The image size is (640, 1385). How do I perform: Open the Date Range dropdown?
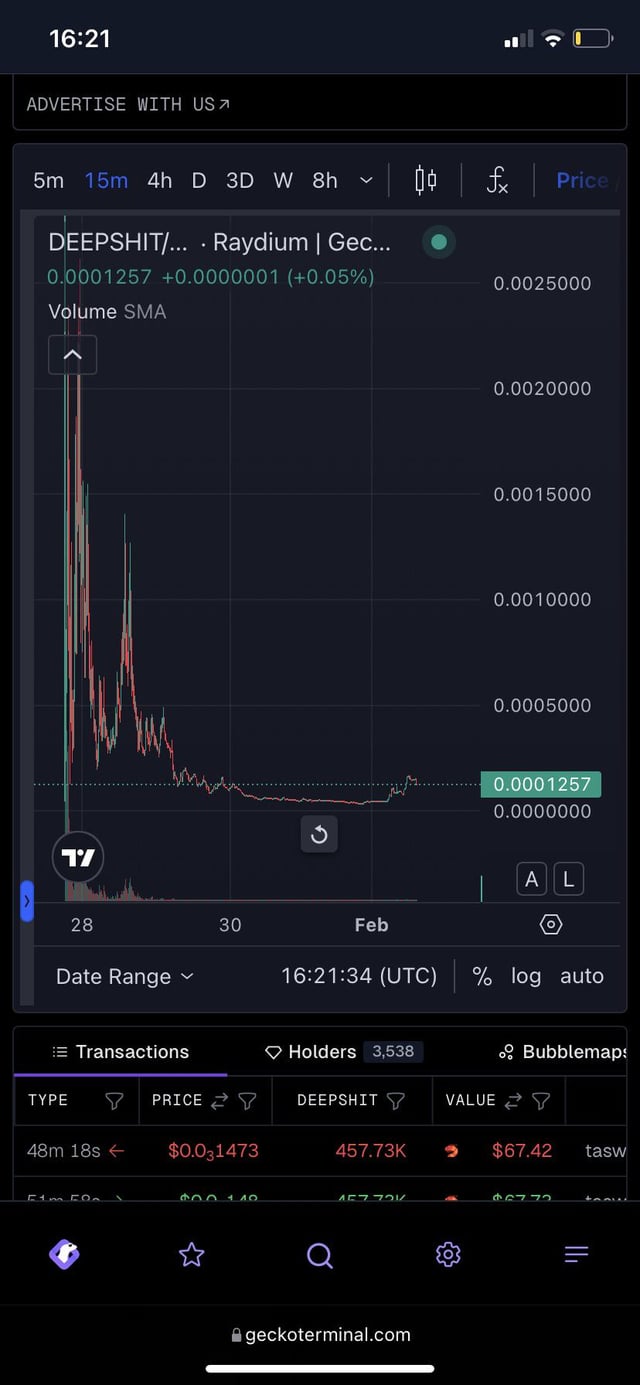click(124, 977)
